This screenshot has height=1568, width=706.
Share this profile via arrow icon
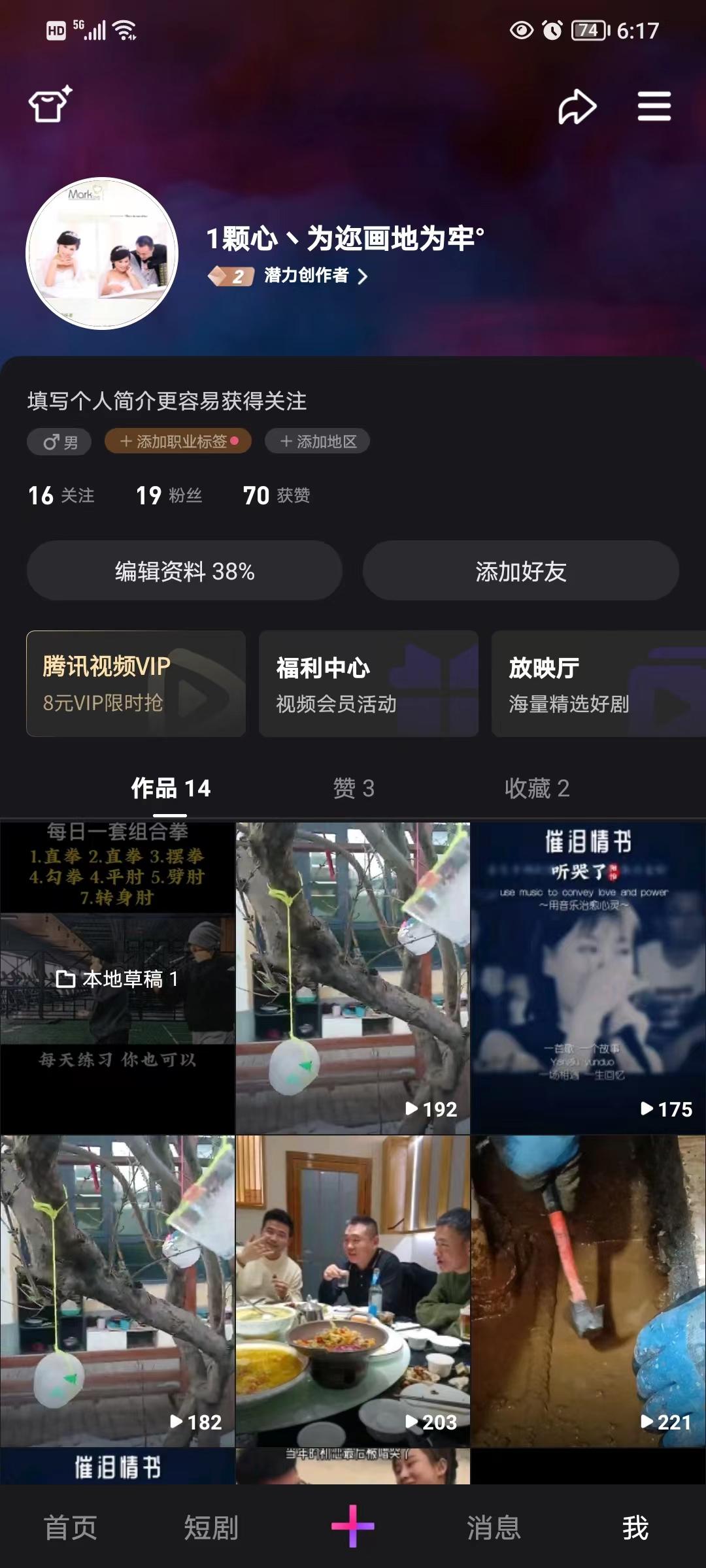577,107
